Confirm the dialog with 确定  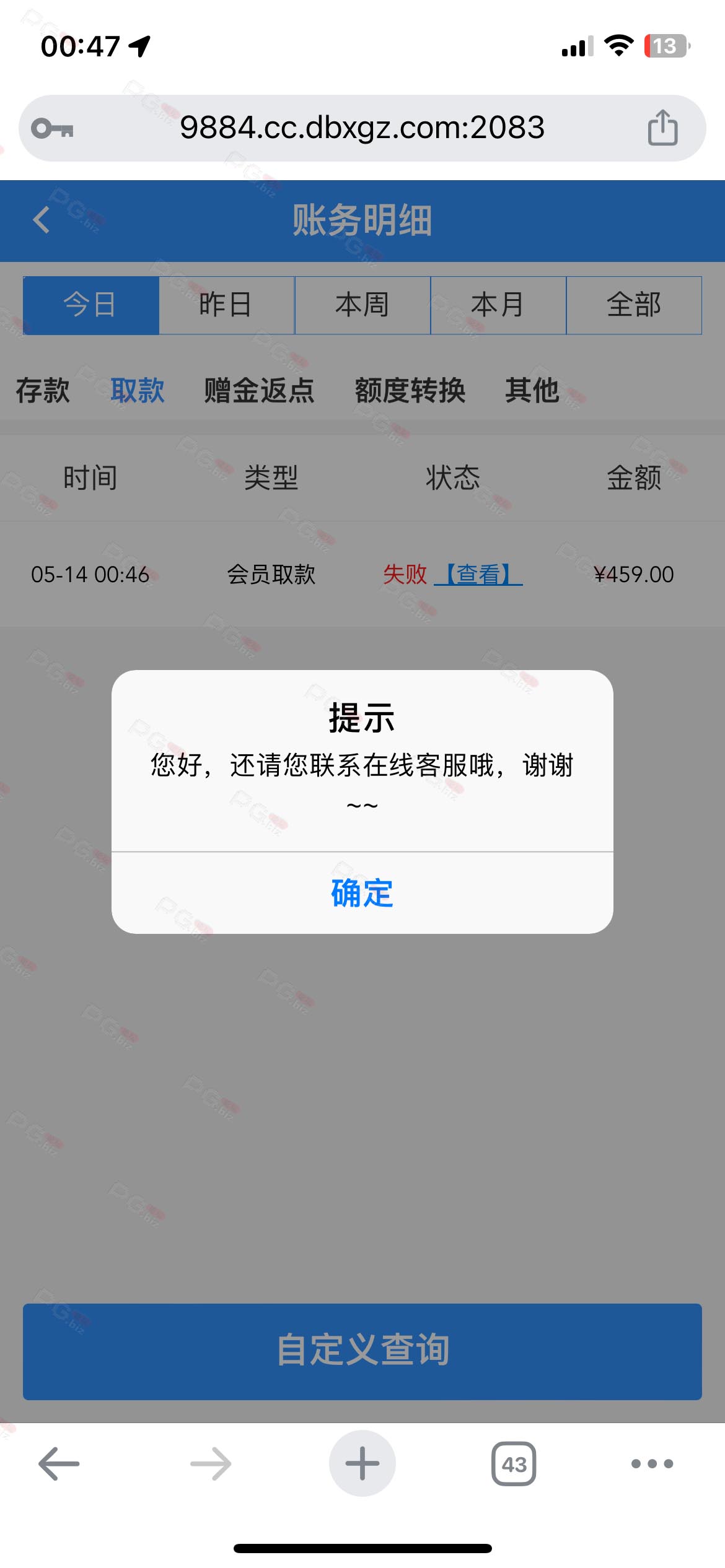[362, 893]
